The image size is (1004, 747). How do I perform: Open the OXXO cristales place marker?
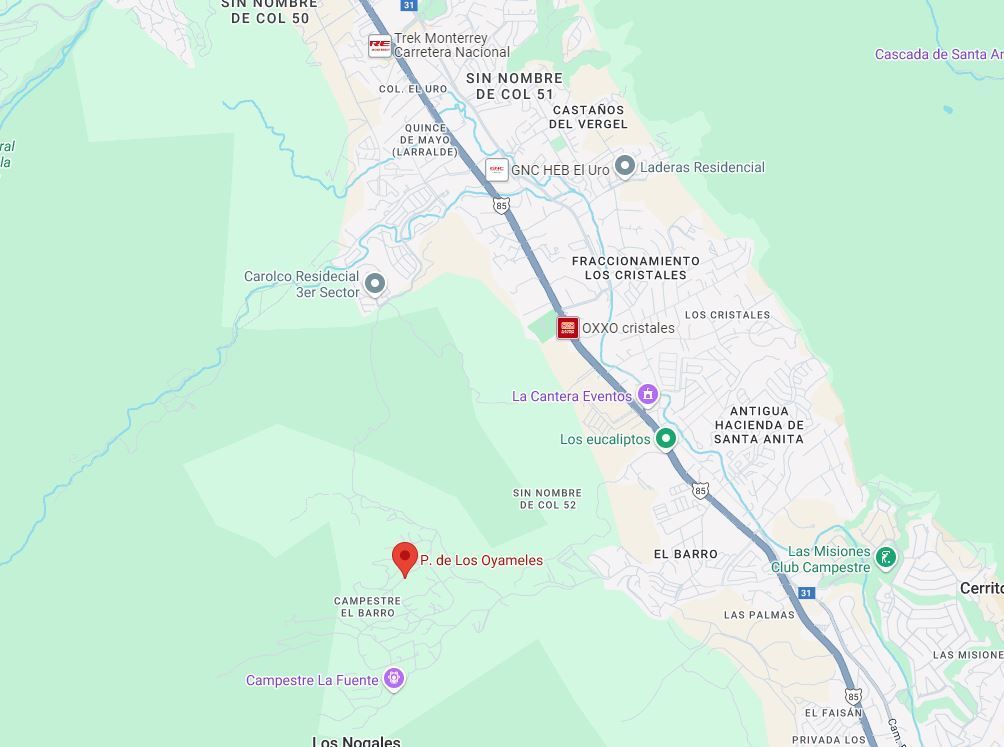(x=567, y=328)
